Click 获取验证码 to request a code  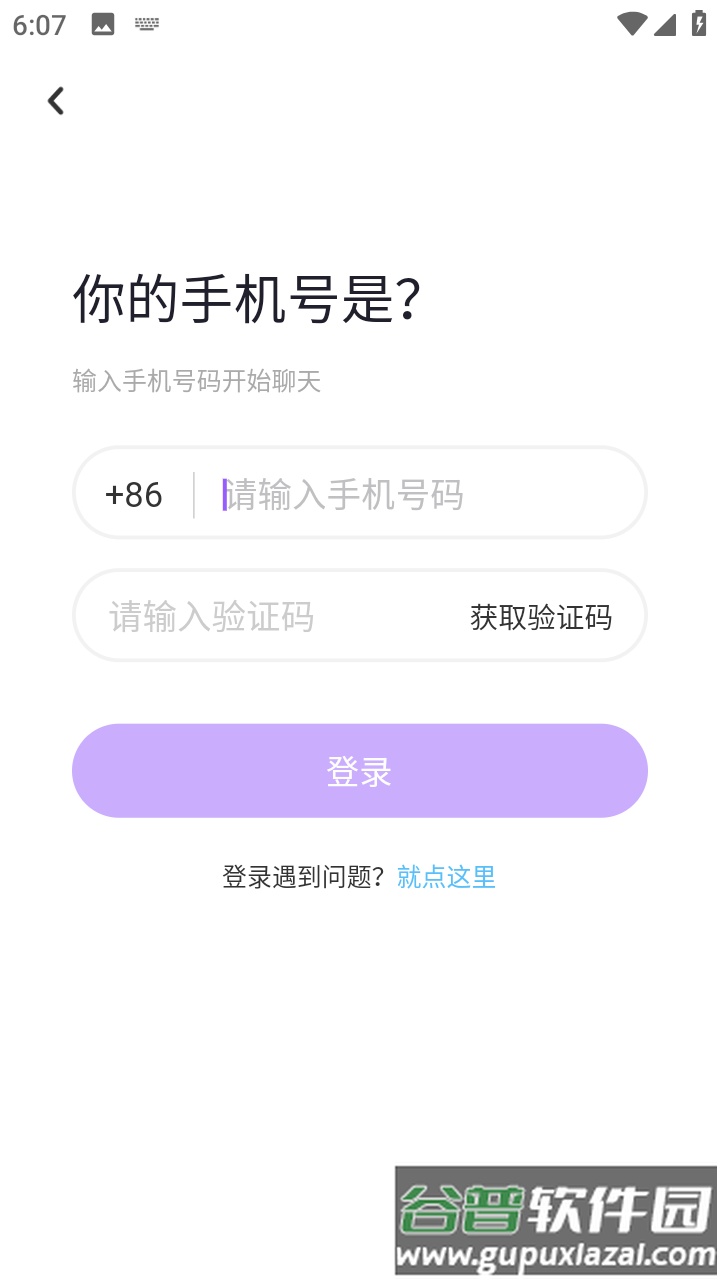[x=541, y=617]
